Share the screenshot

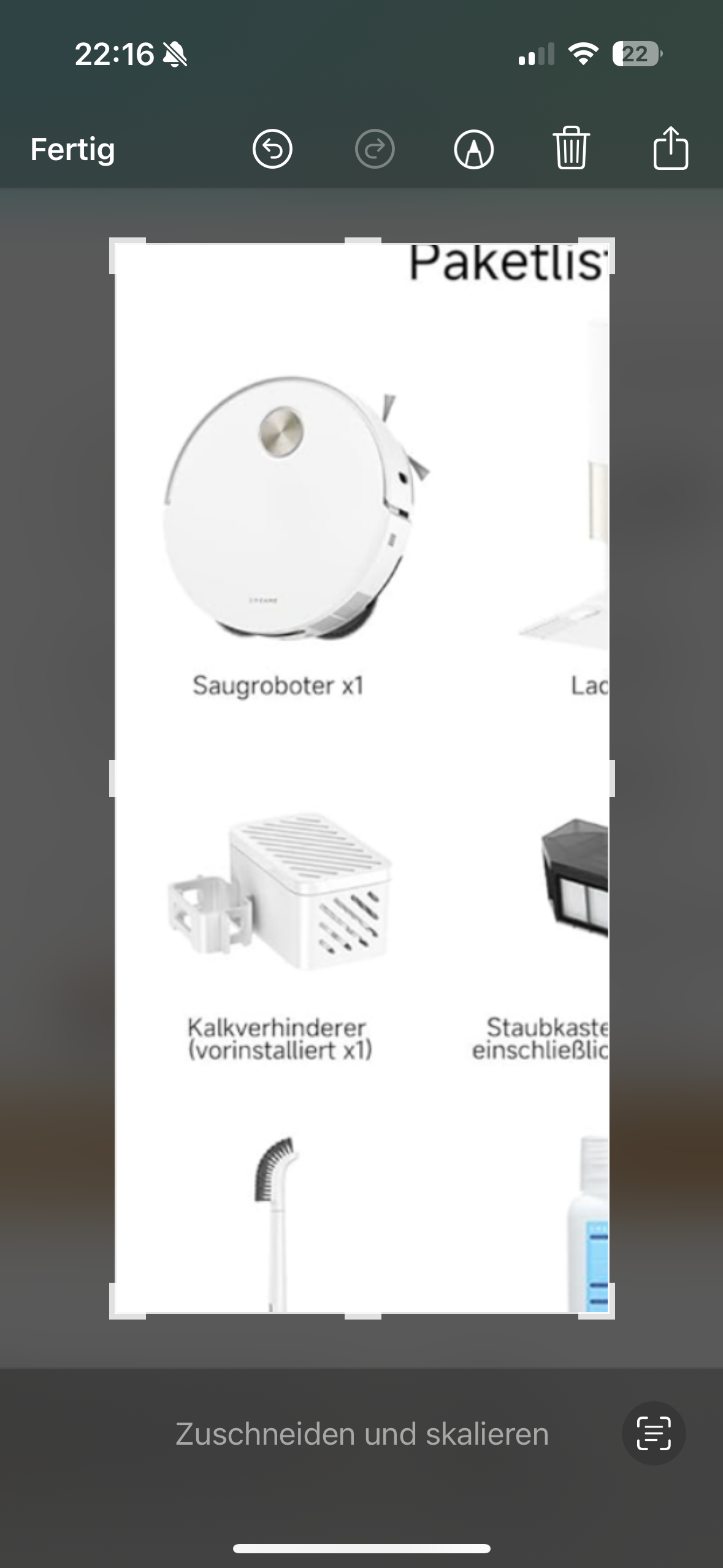point(670,148)
